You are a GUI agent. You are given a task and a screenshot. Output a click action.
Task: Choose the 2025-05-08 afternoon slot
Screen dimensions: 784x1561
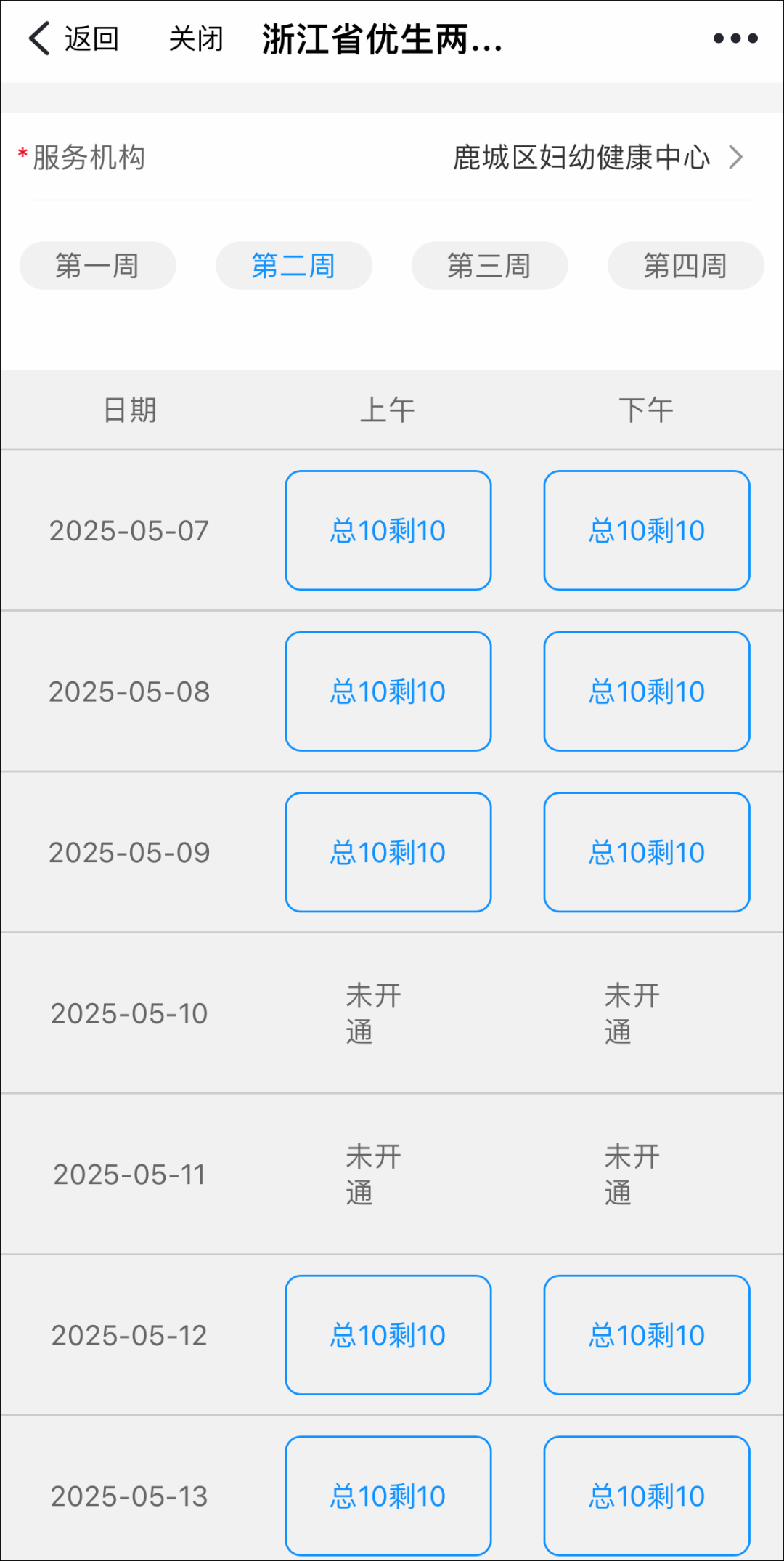pos(647,692)
